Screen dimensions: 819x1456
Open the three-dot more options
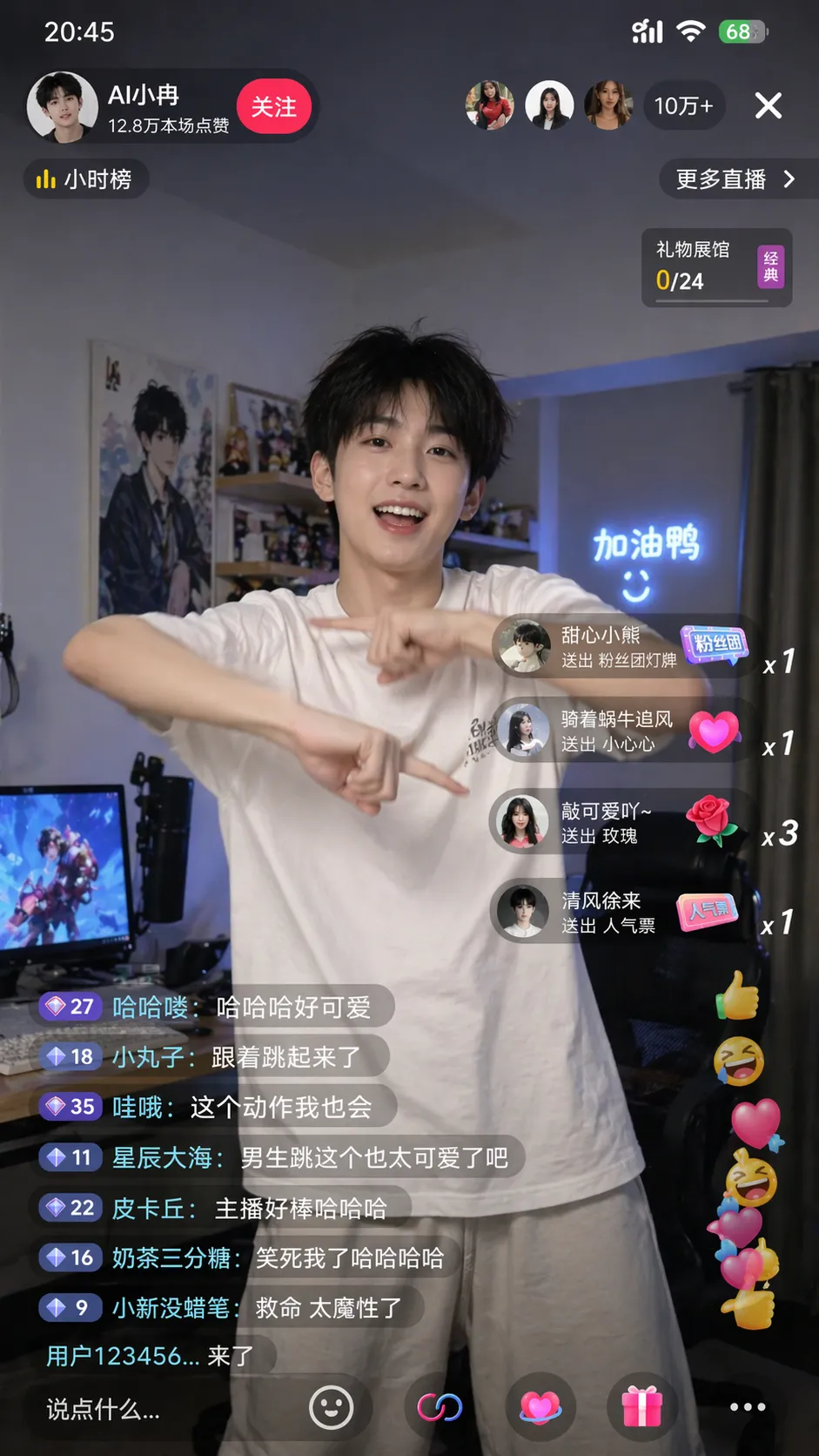coord(747,1407)
